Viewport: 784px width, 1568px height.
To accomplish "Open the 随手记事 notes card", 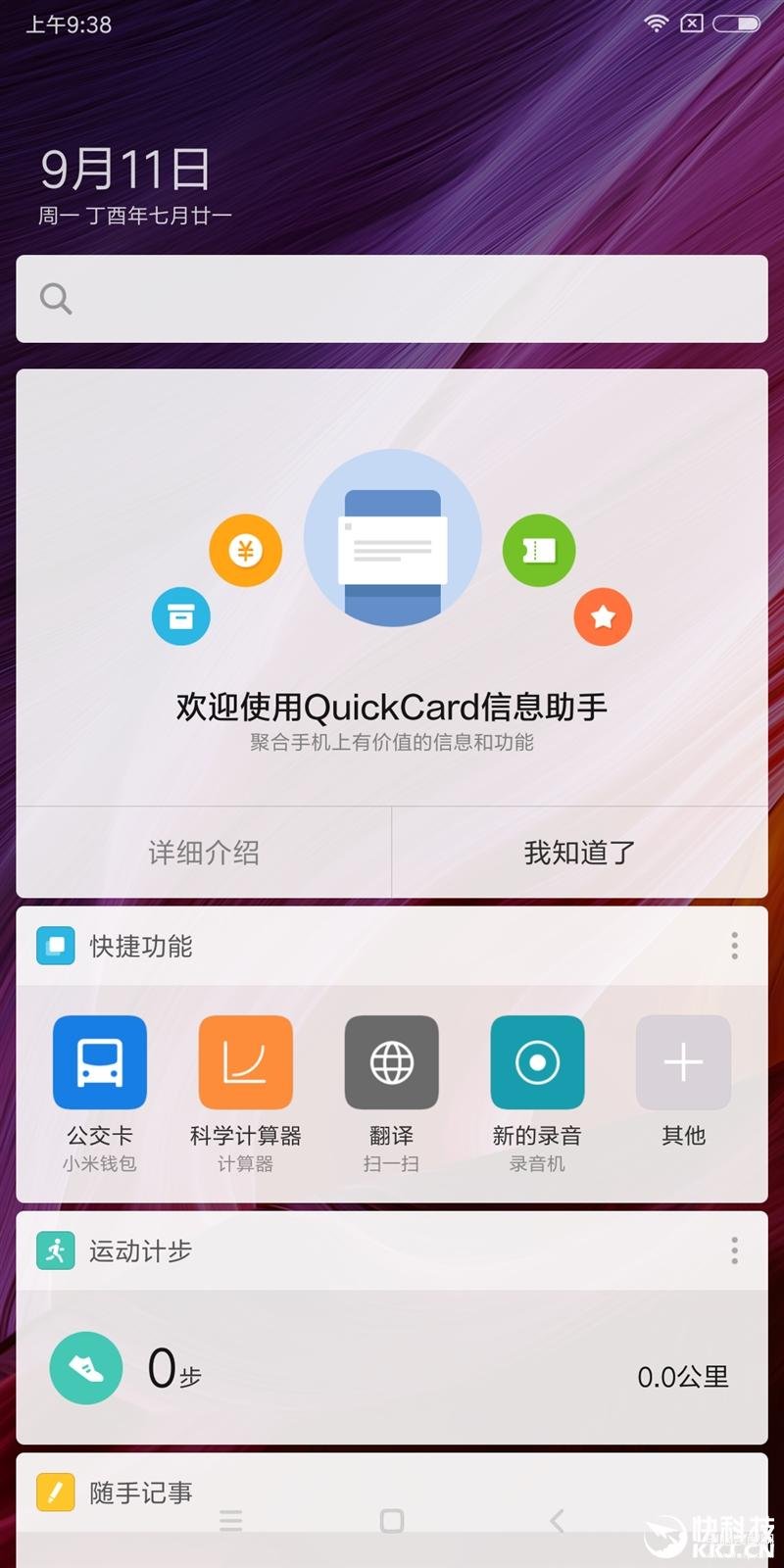I will click(x=140, y=1493).
